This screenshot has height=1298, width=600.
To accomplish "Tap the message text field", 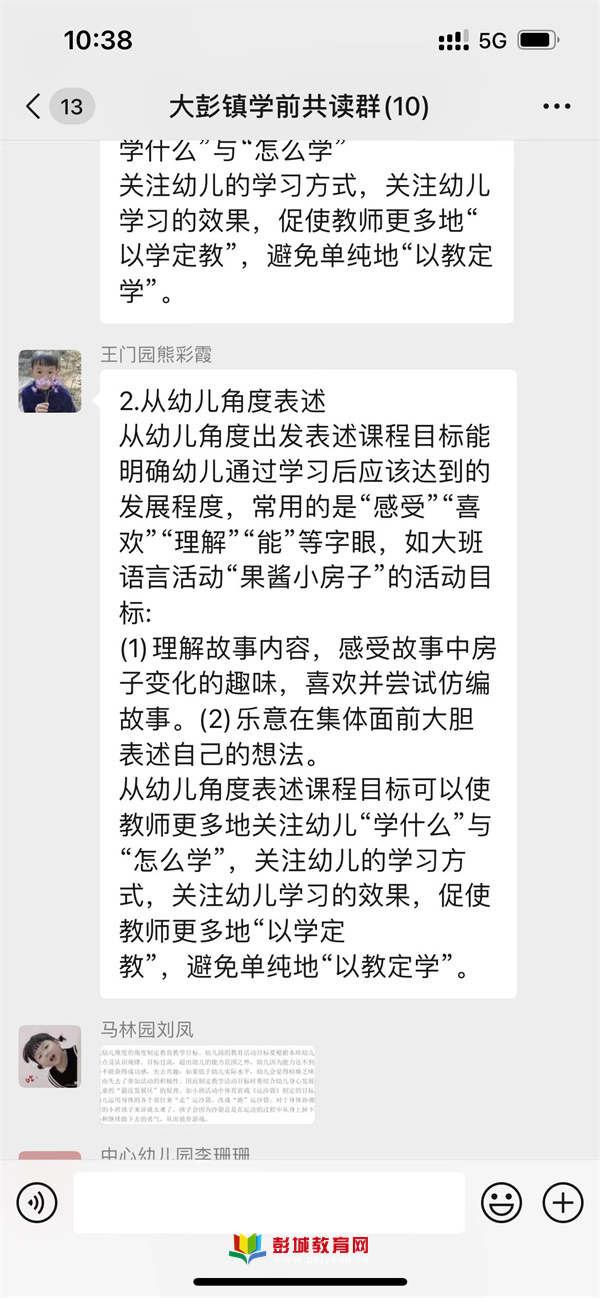I will coord(268,1202).
